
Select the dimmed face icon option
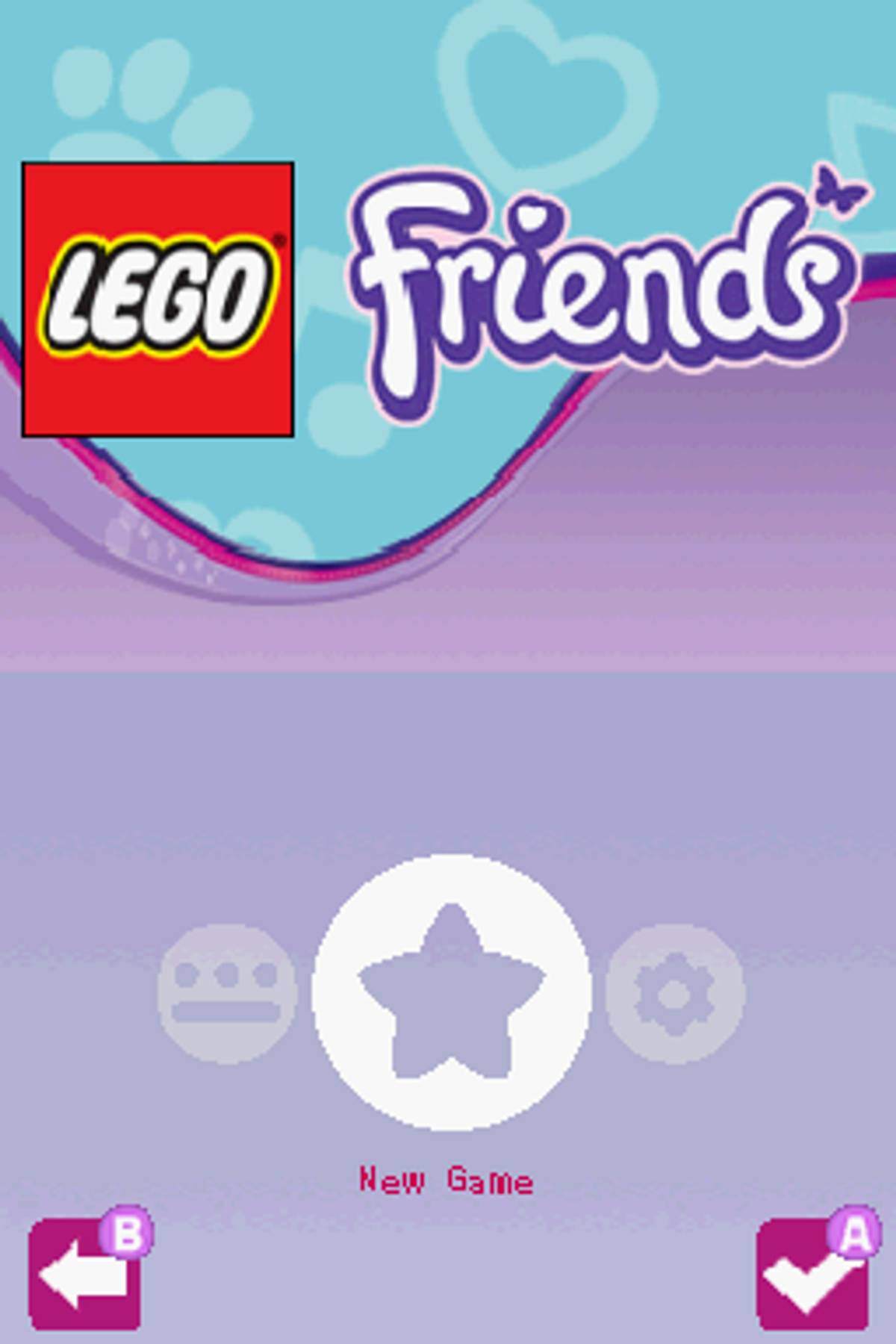[x=227, y=993]
